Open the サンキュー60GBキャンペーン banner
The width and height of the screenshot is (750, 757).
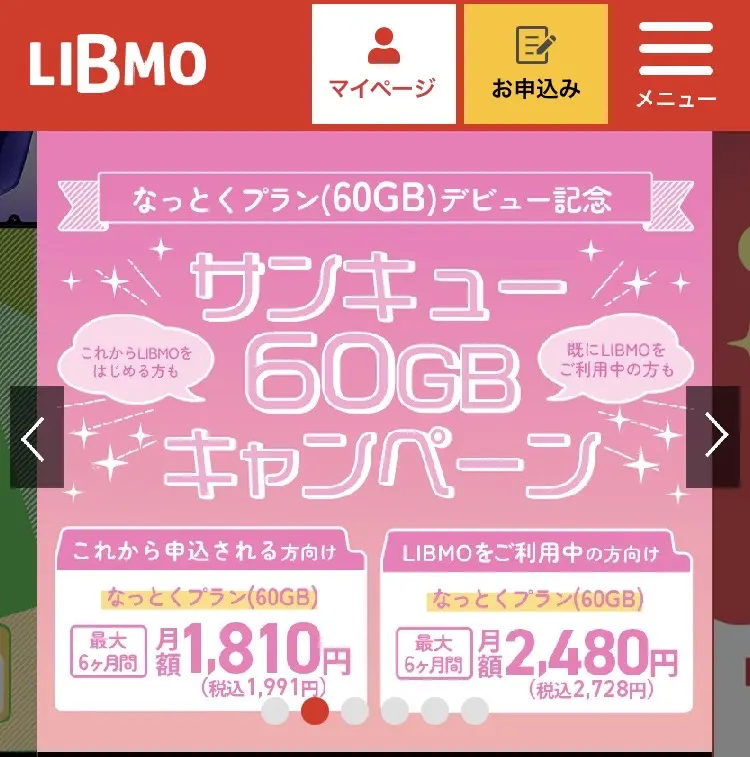point(375,400)
